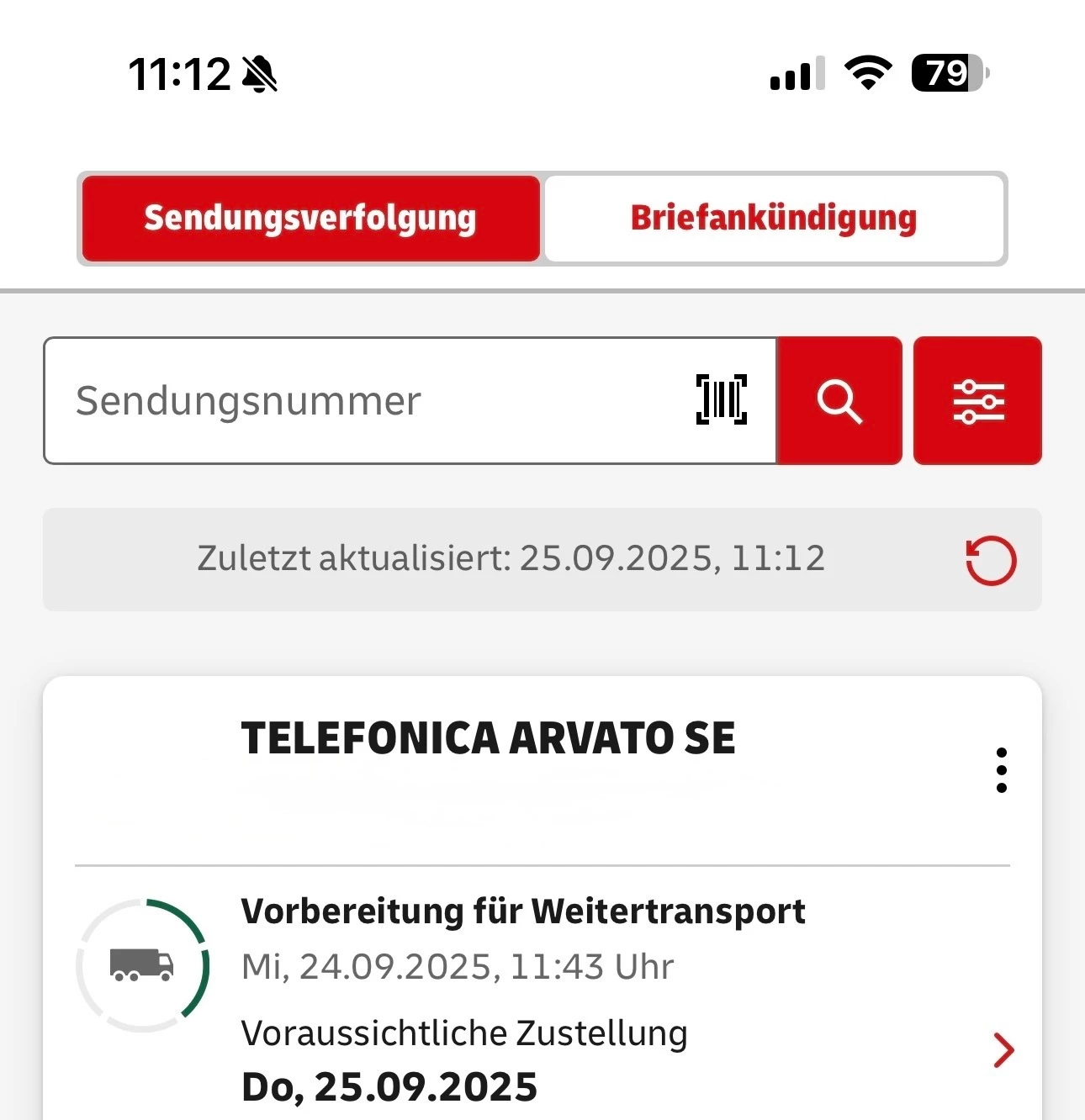1085x1120 pixels.
Task: Select the Sendungsverfolgung tab
Action: [x=310, y=219]
